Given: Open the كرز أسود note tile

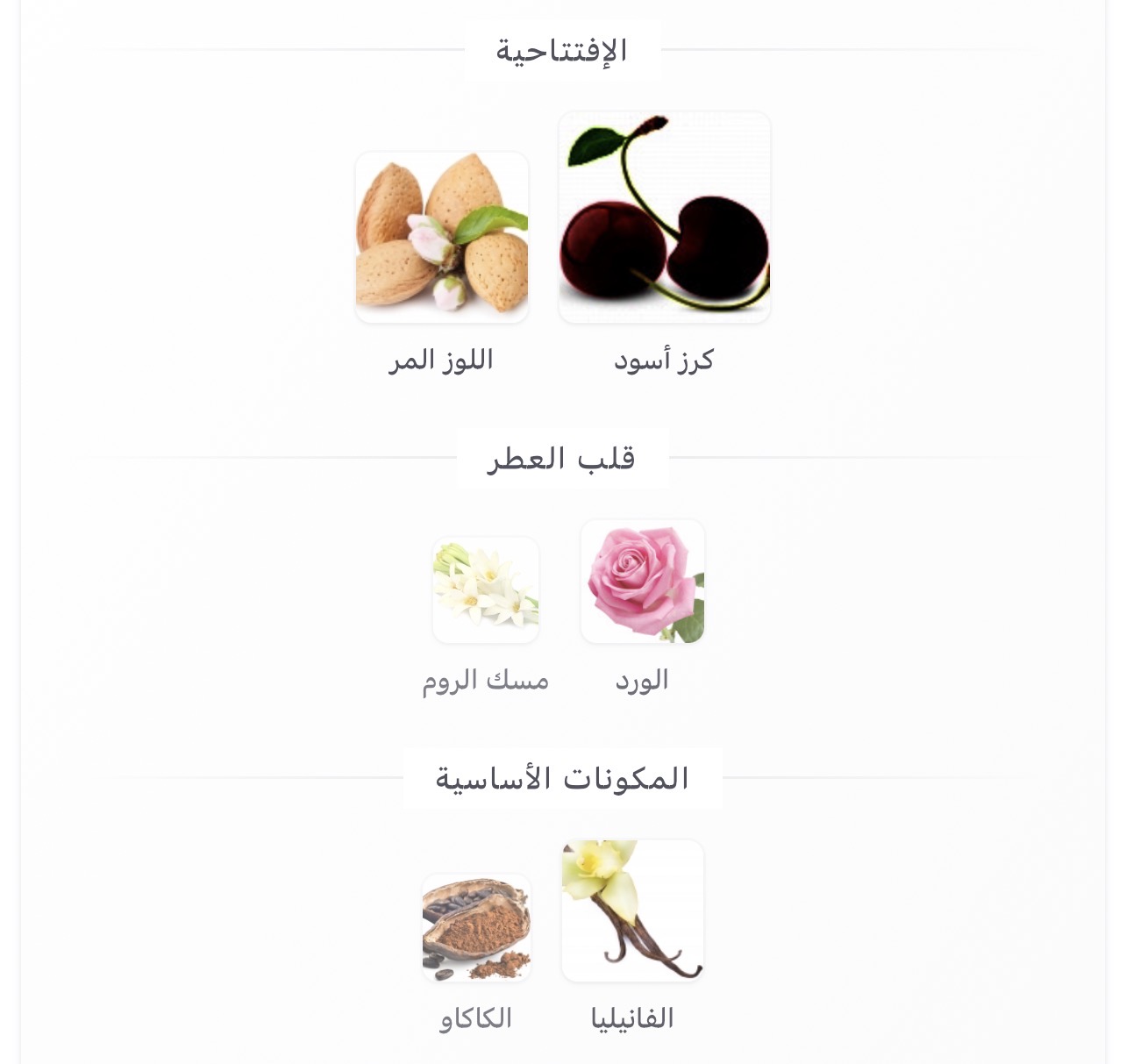Looking at the screenshot, I should [x=665, y=218].
